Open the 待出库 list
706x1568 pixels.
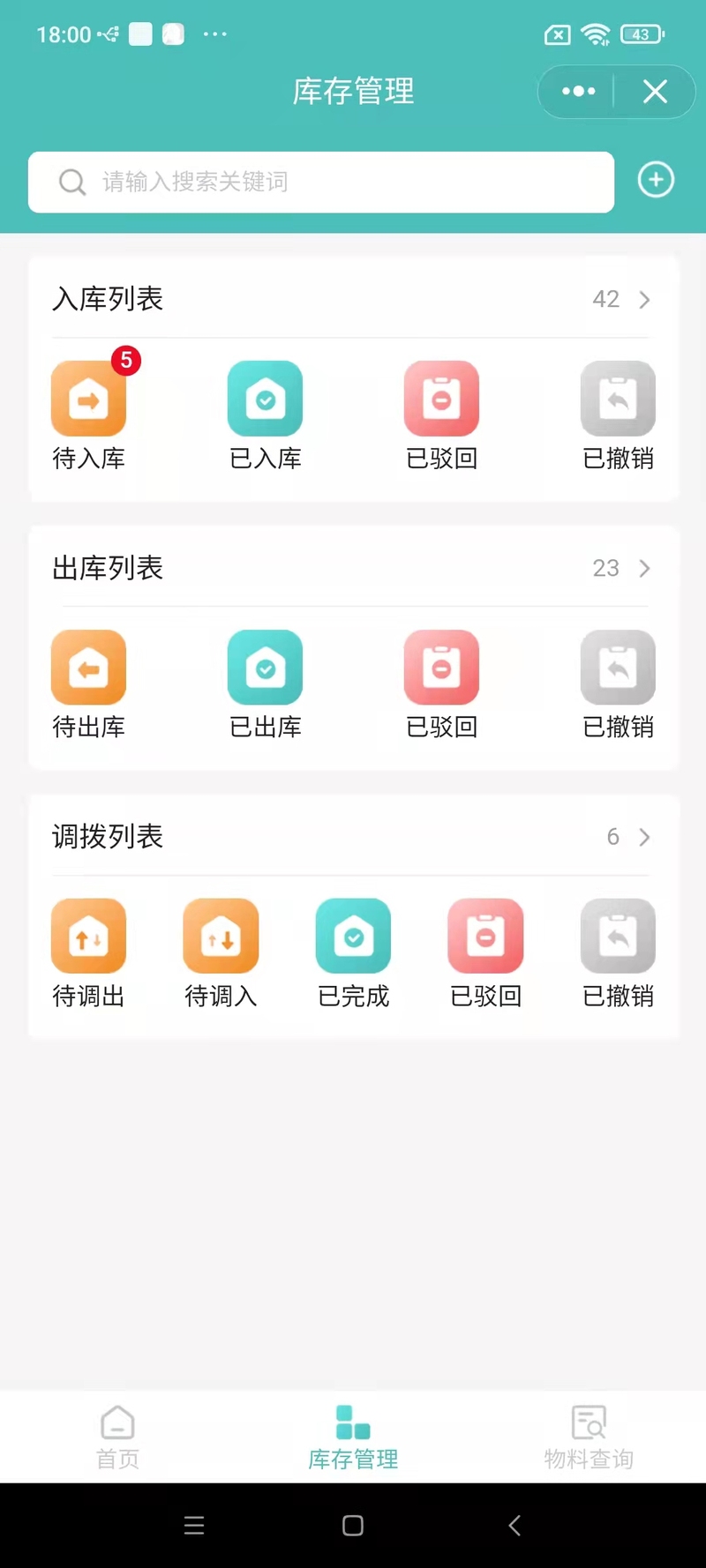(x=89, y=684)
